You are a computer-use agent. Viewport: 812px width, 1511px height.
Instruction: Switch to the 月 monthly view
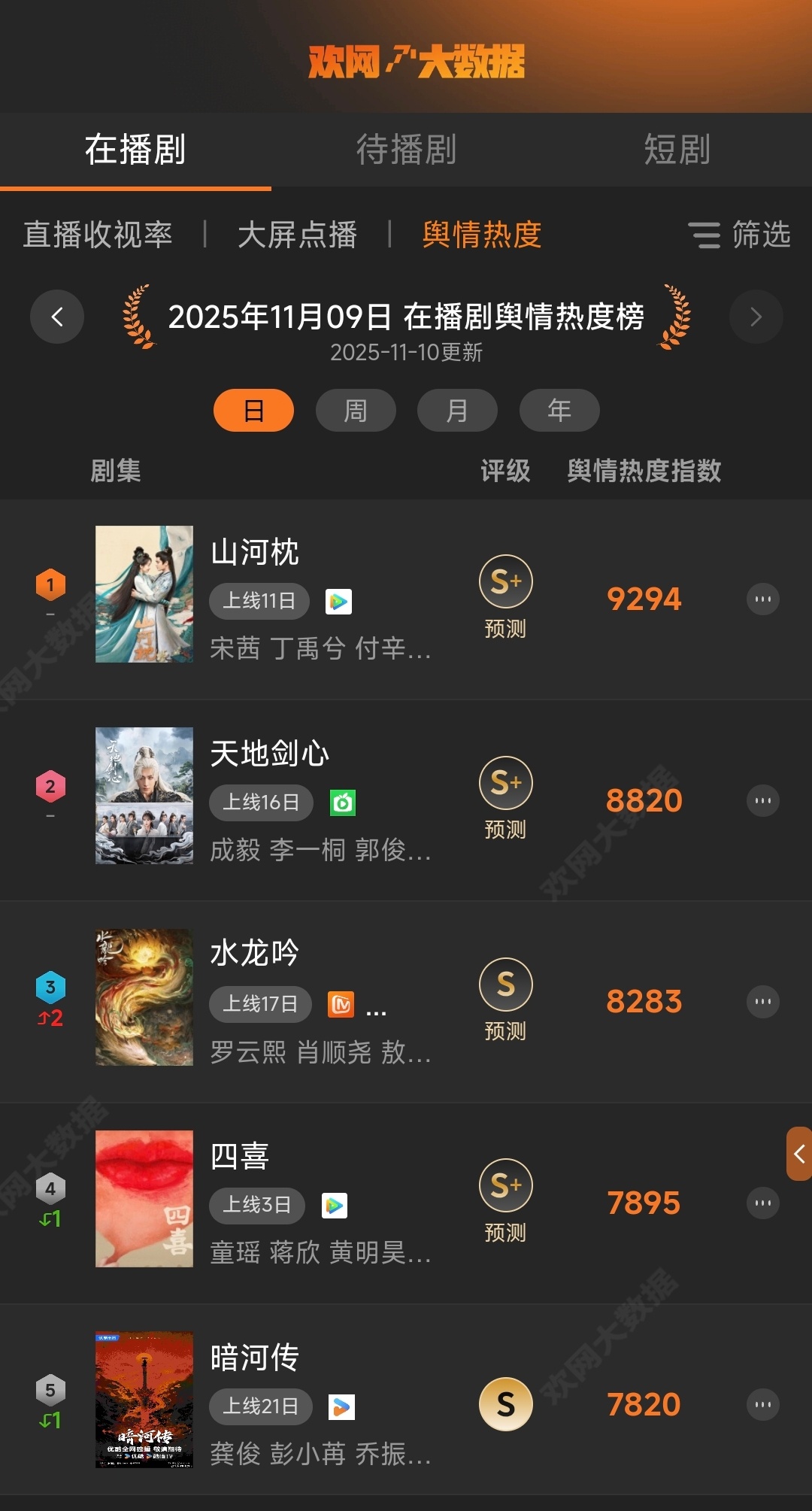[457, 410]
